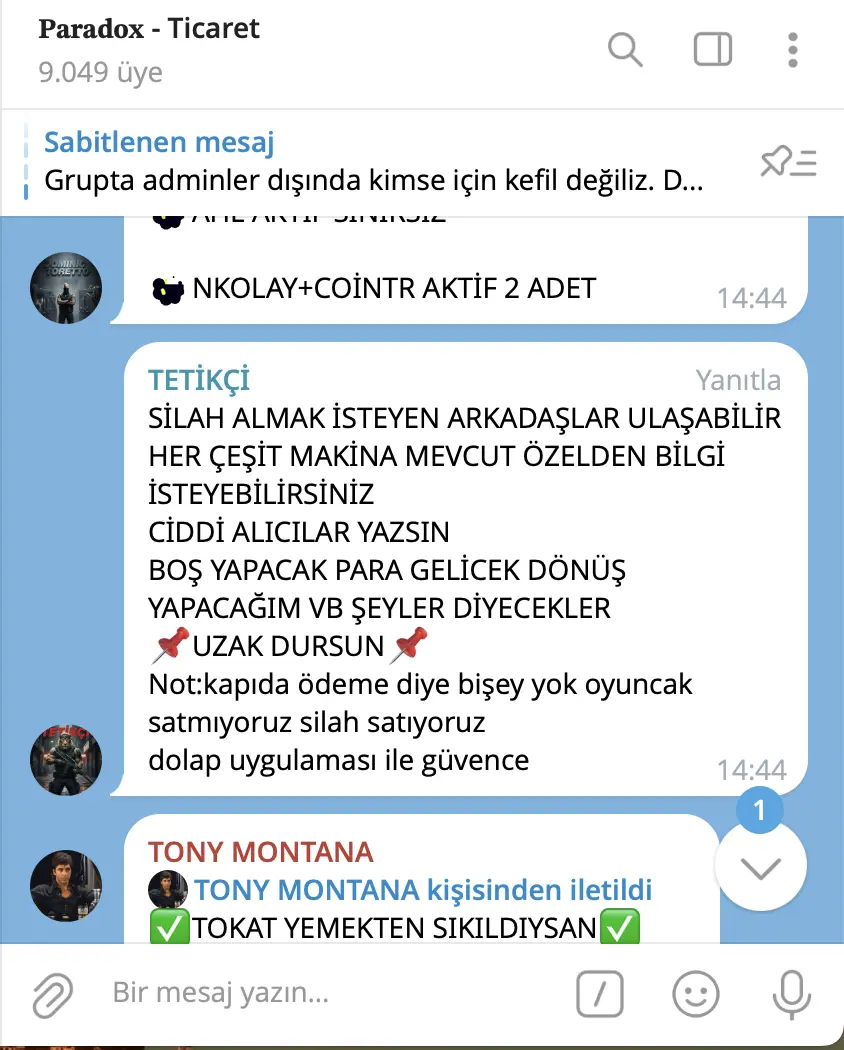Open TETİKÇİ's profile avatar

[x=66, y=760]
